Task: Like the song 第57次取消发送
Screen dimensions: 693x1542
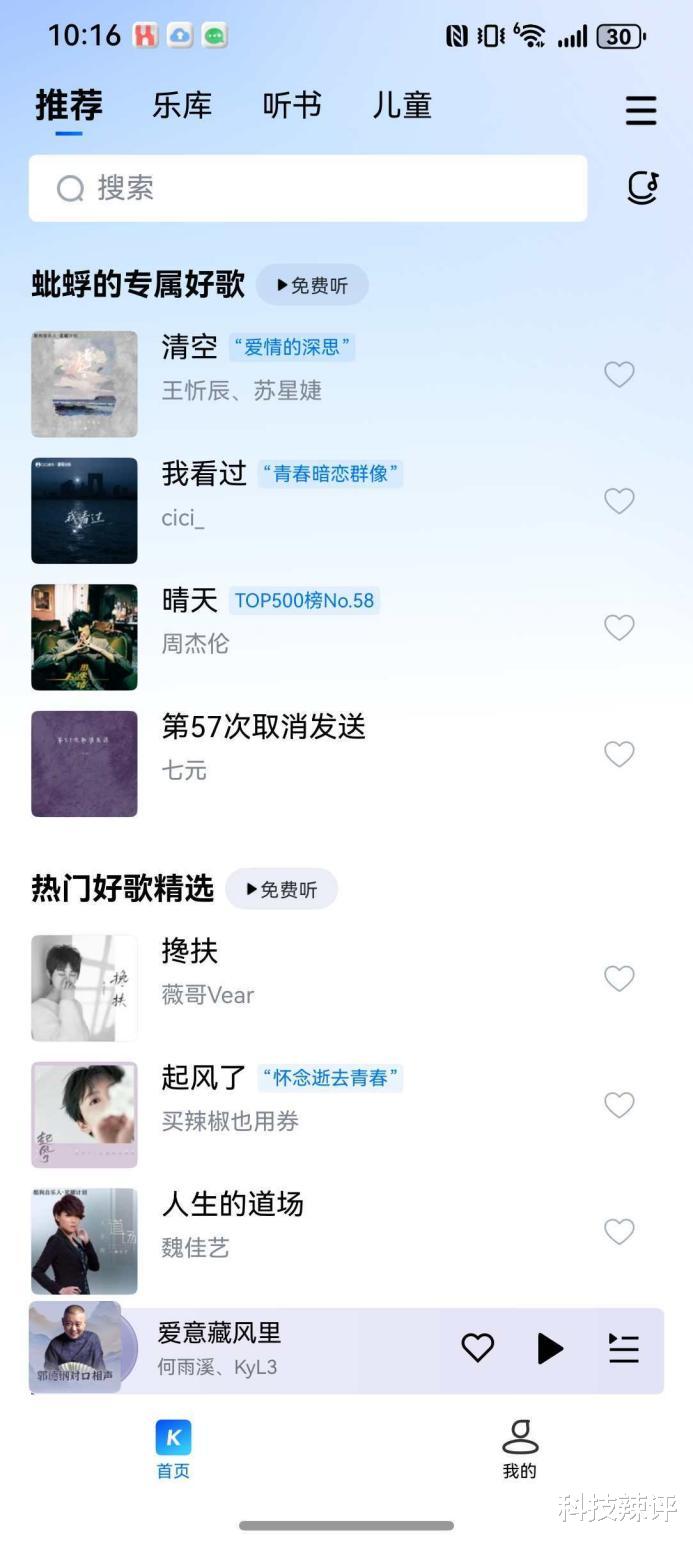Action: [619, 753]
